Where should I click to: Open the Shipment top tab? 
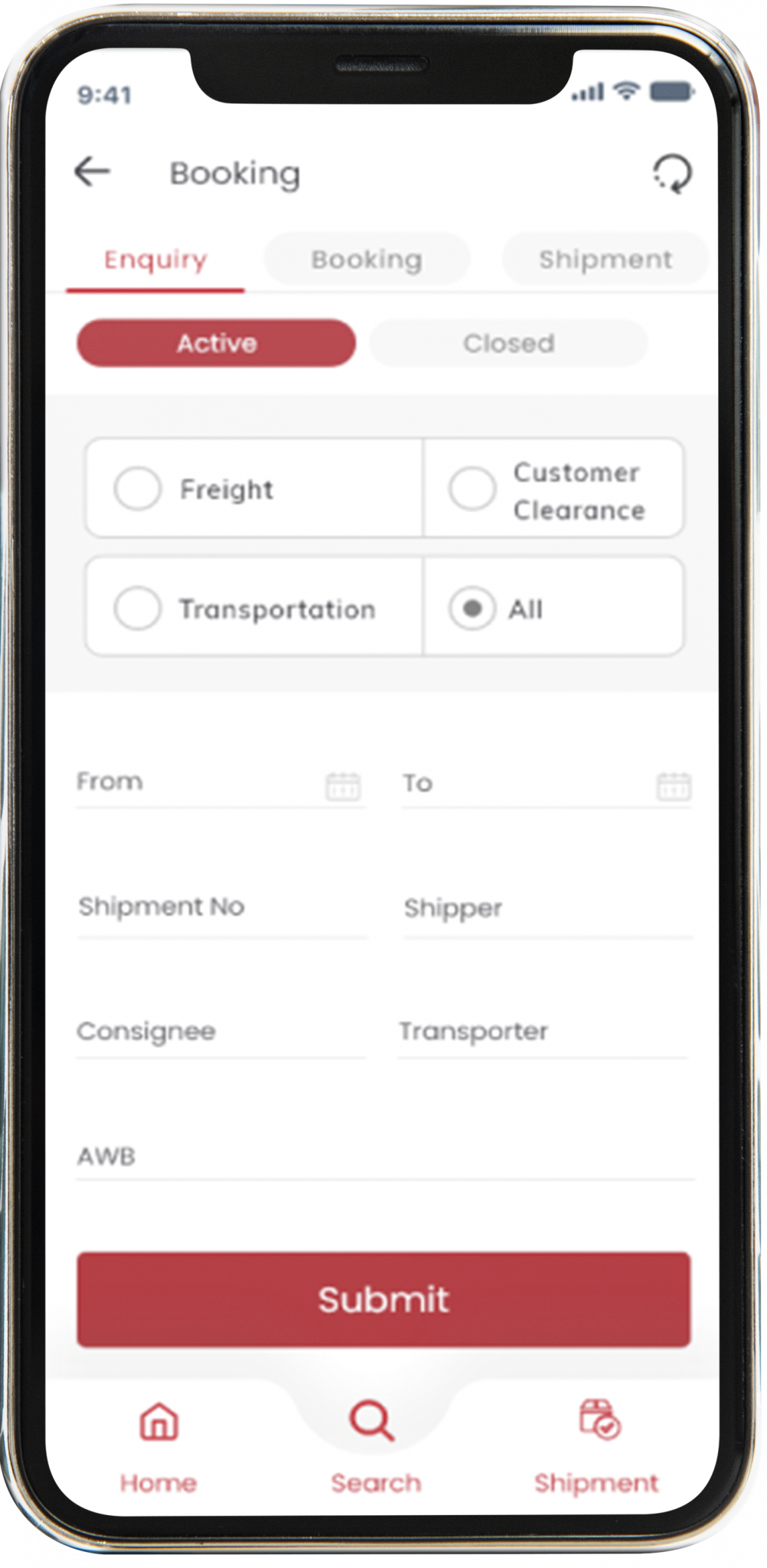[605, 260]
